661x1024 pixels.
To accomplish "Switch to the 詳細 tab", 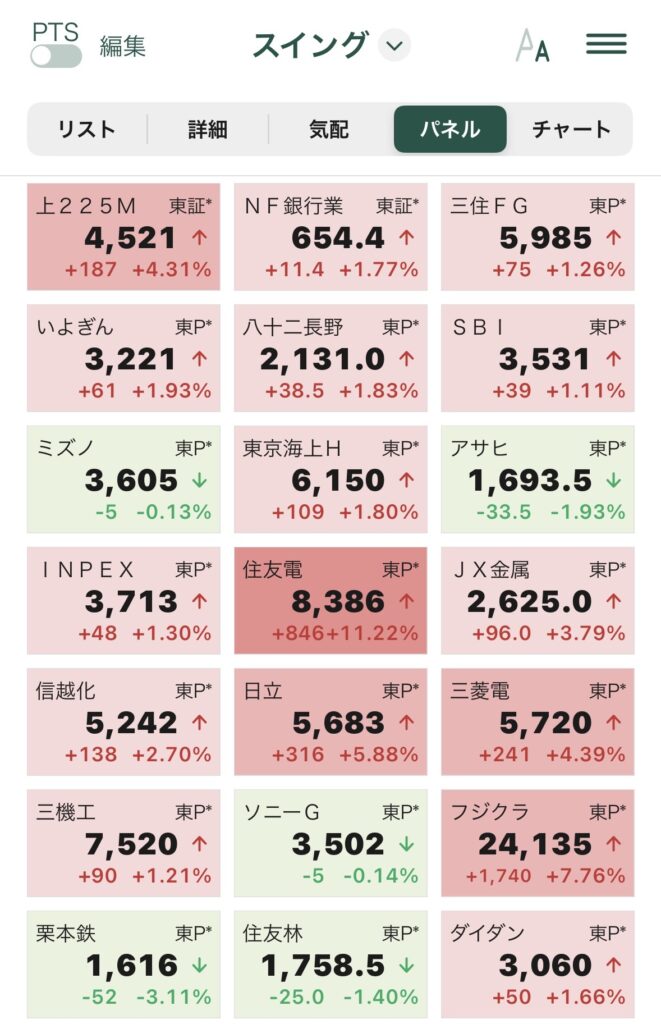I will [208, 129].
